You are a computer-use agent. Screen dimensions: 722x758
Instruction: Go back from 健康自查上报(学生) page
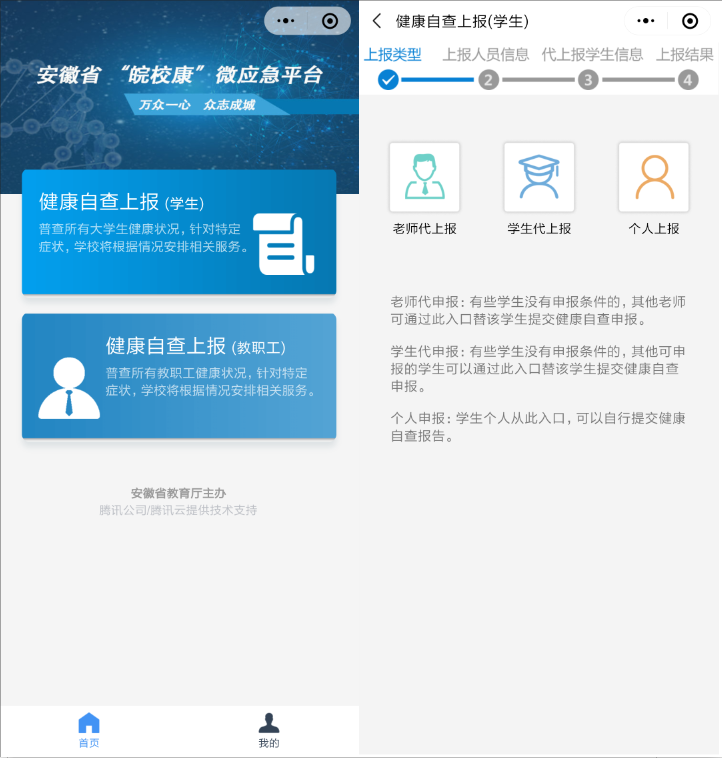point(377,21)
